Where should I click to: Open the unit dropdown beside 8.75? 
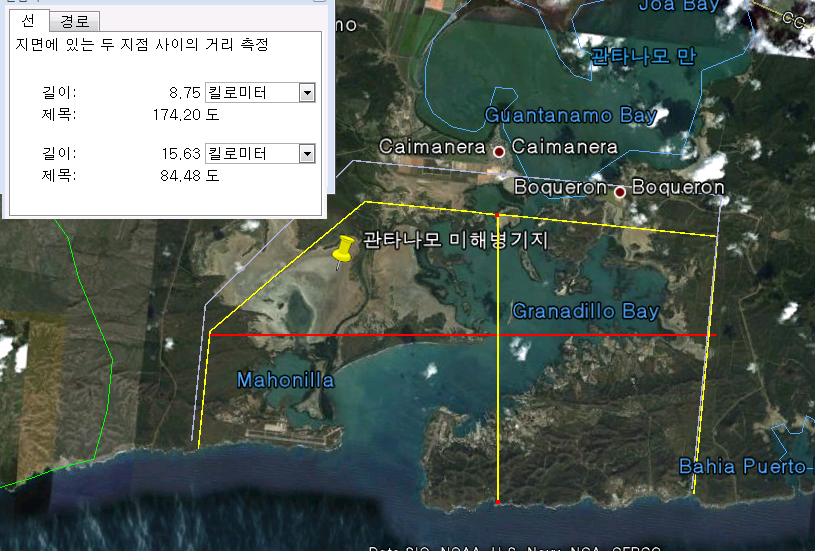click(307, 92)
